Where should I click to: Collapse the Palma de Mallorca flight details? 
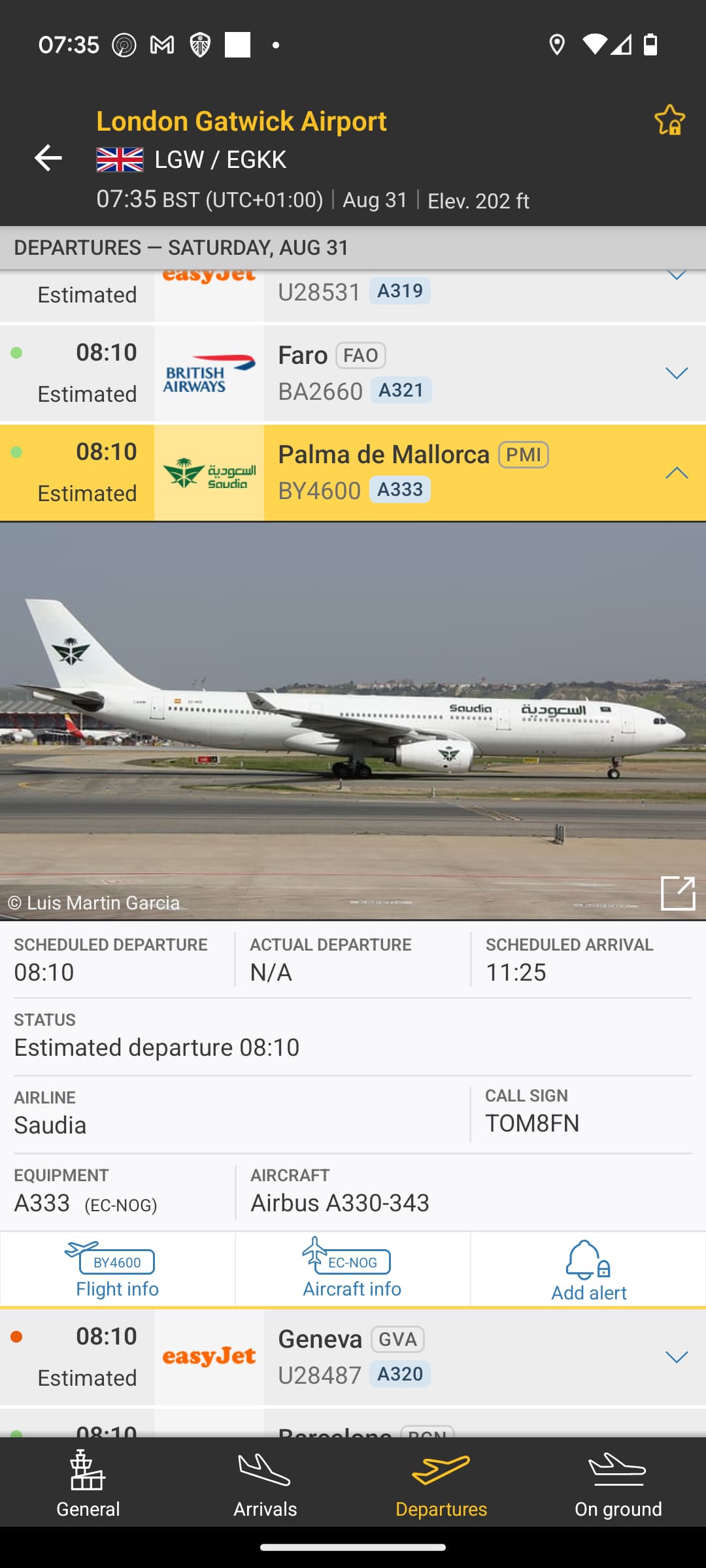pyautogui.click(x=676, y=472)
